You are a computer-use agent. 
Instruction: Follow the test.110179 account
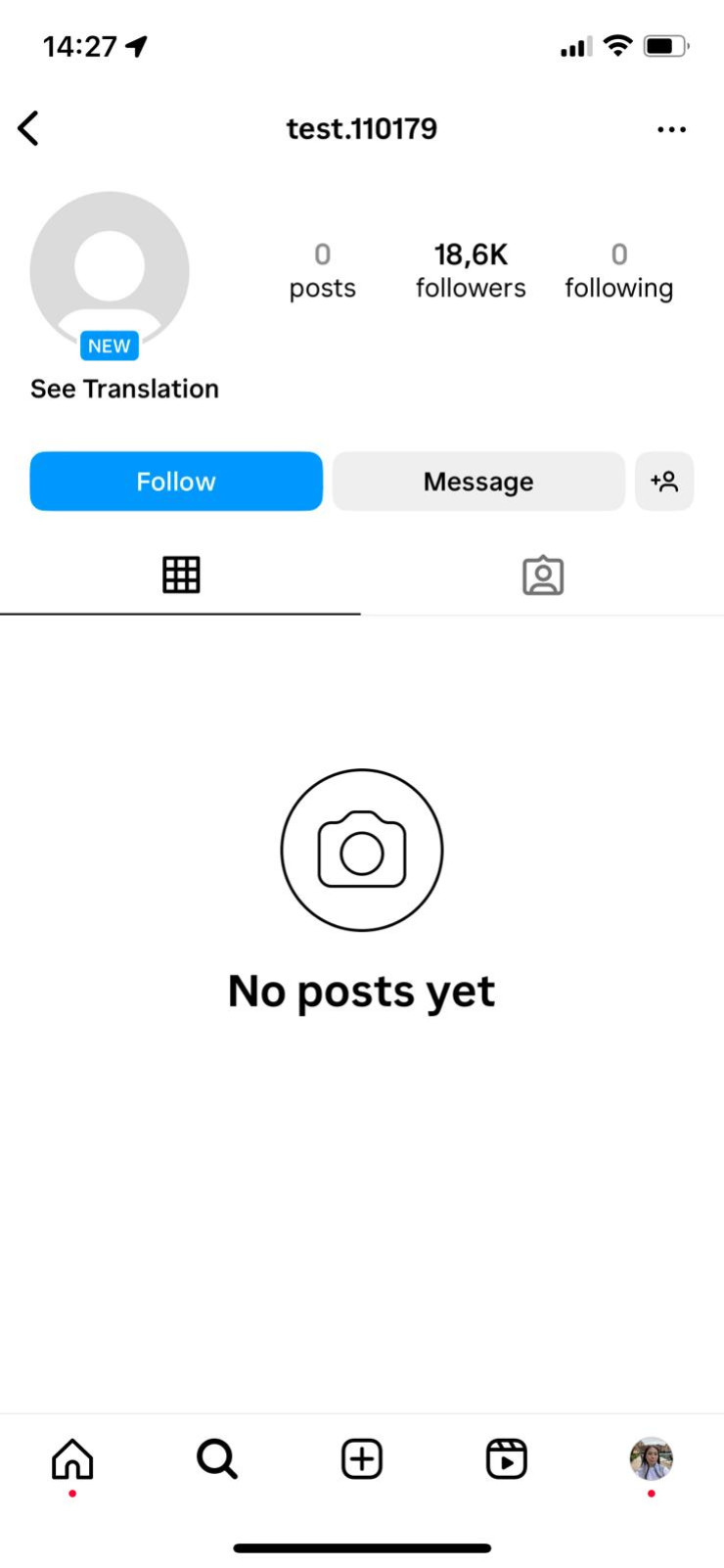[176, 482]
